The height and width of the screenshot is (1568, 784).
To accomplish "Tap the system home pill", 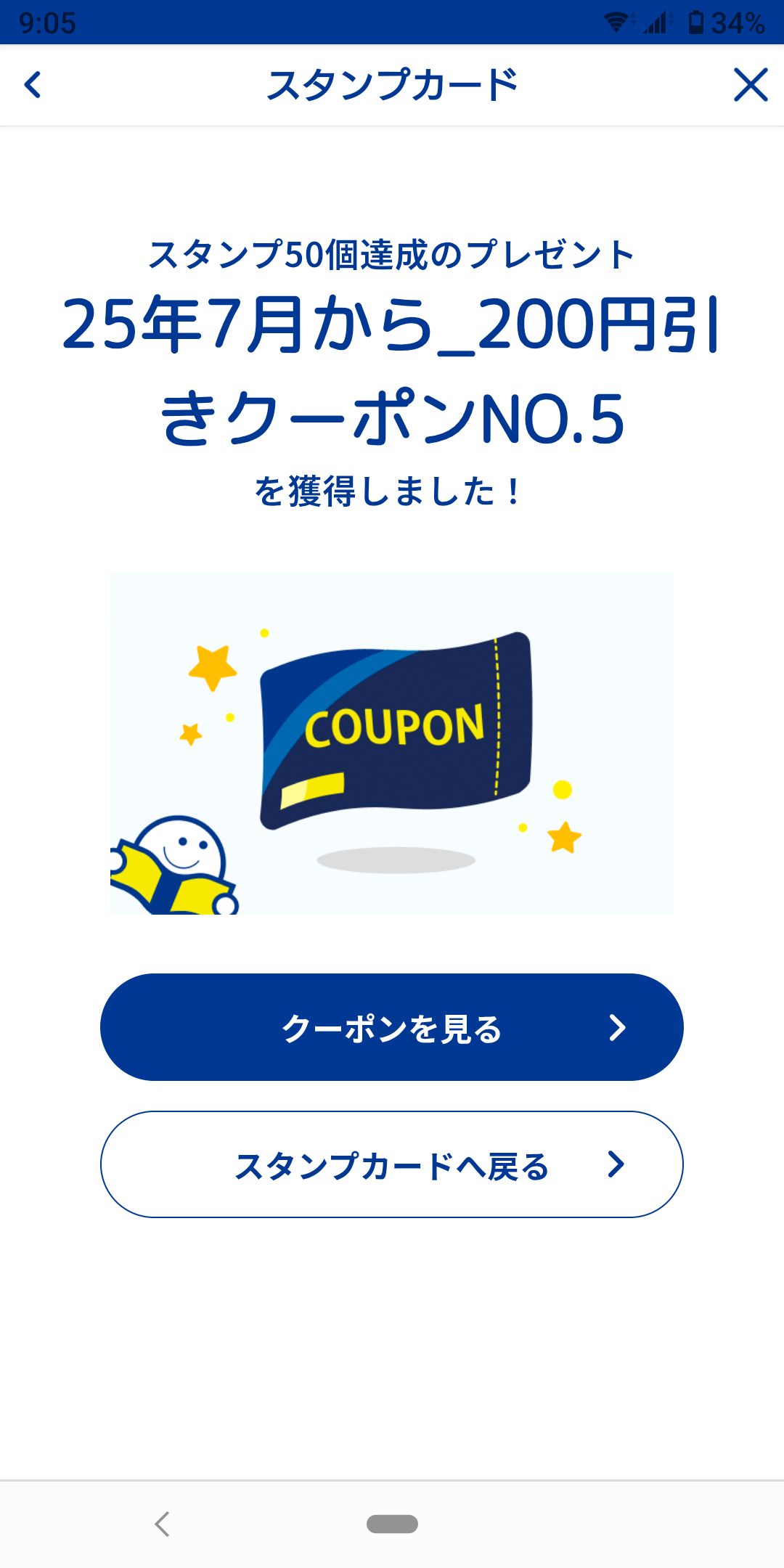I will click(x=392, y=1524).
